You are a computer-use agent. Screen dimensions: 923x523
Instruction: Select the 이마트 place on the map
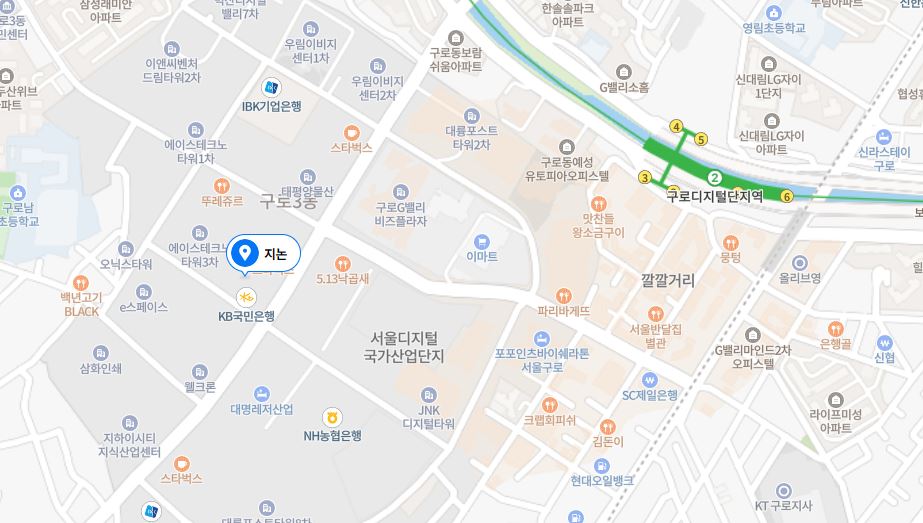point(482,242)
